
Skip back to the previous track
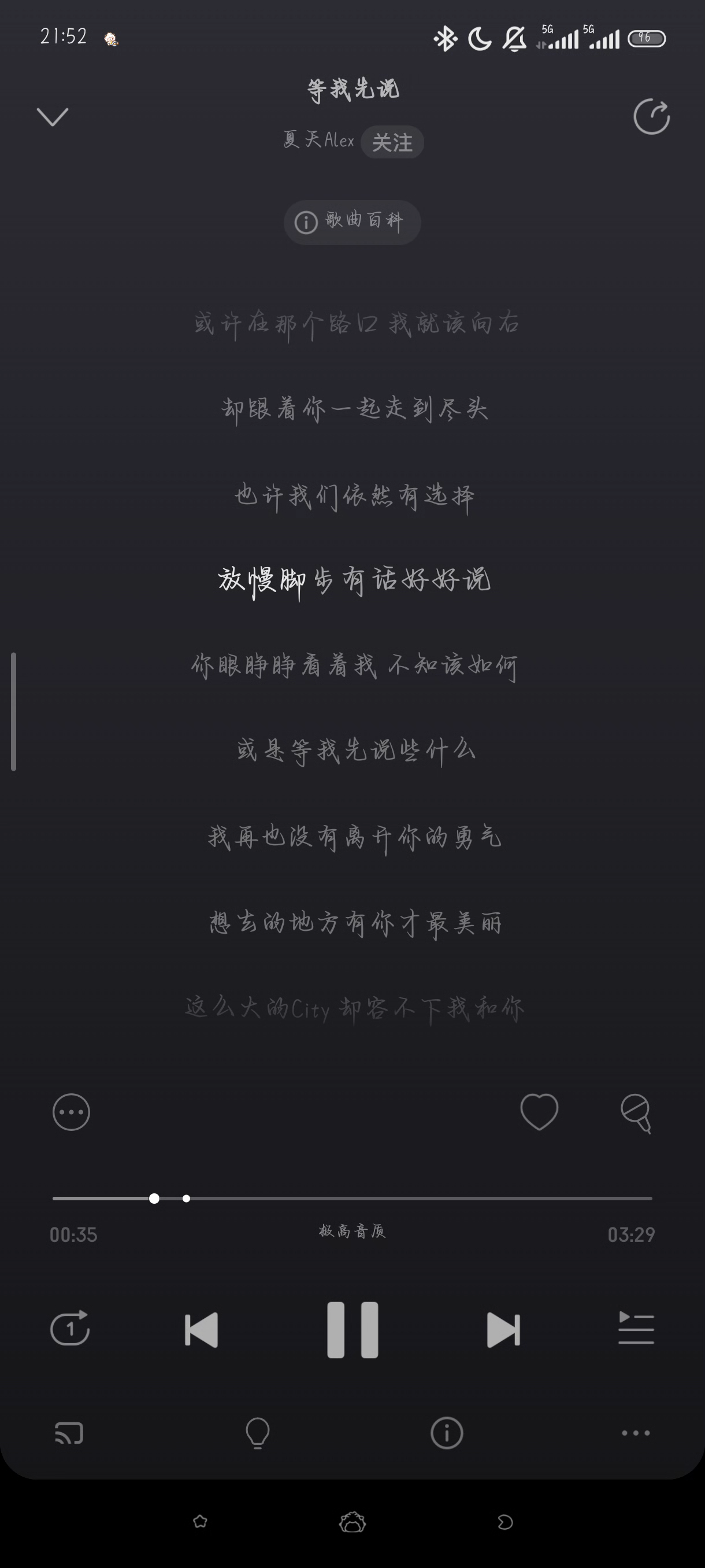point(201,1329)
